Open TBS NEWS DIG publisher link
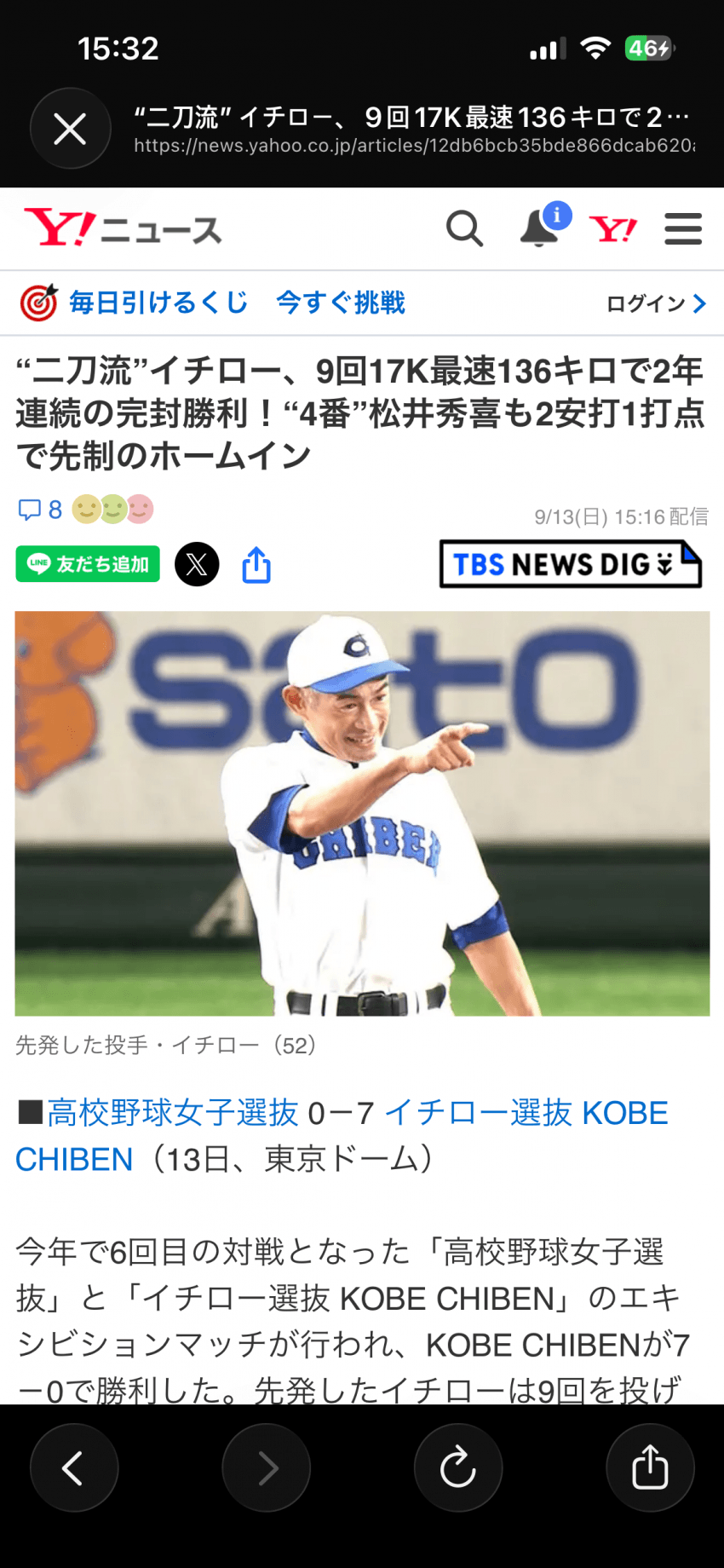 point(571,564)
